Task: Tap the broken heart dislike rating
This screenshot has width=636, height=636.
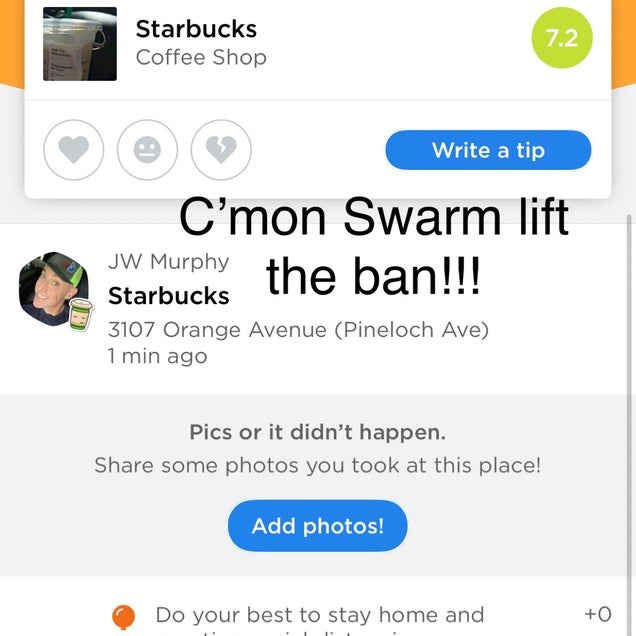Action: click(x=220, y=150)
